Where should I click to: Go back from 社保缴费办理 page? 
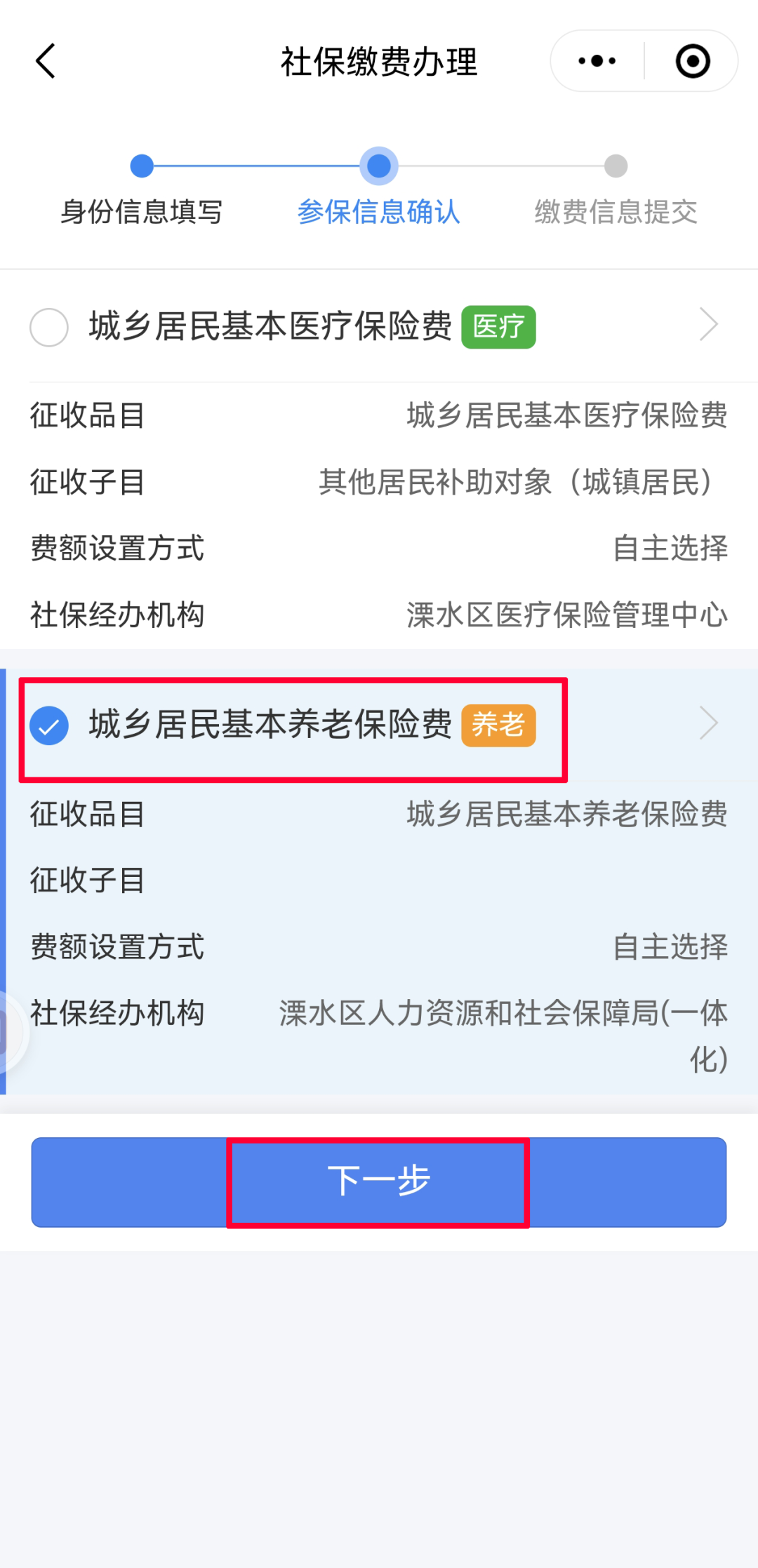click(46, 61)
